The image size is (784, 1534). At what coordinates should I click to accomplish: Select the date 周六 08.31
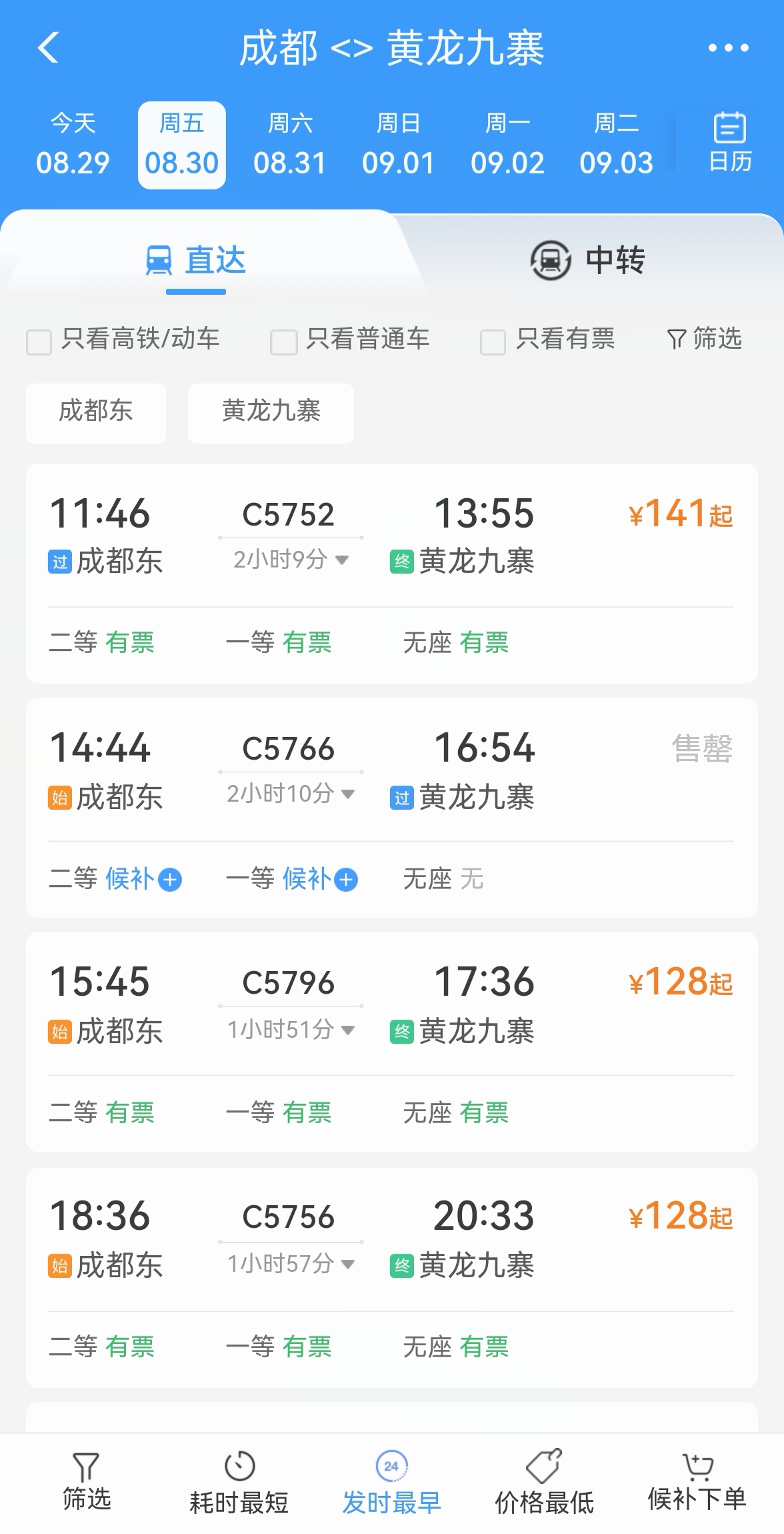coord(290,145)
